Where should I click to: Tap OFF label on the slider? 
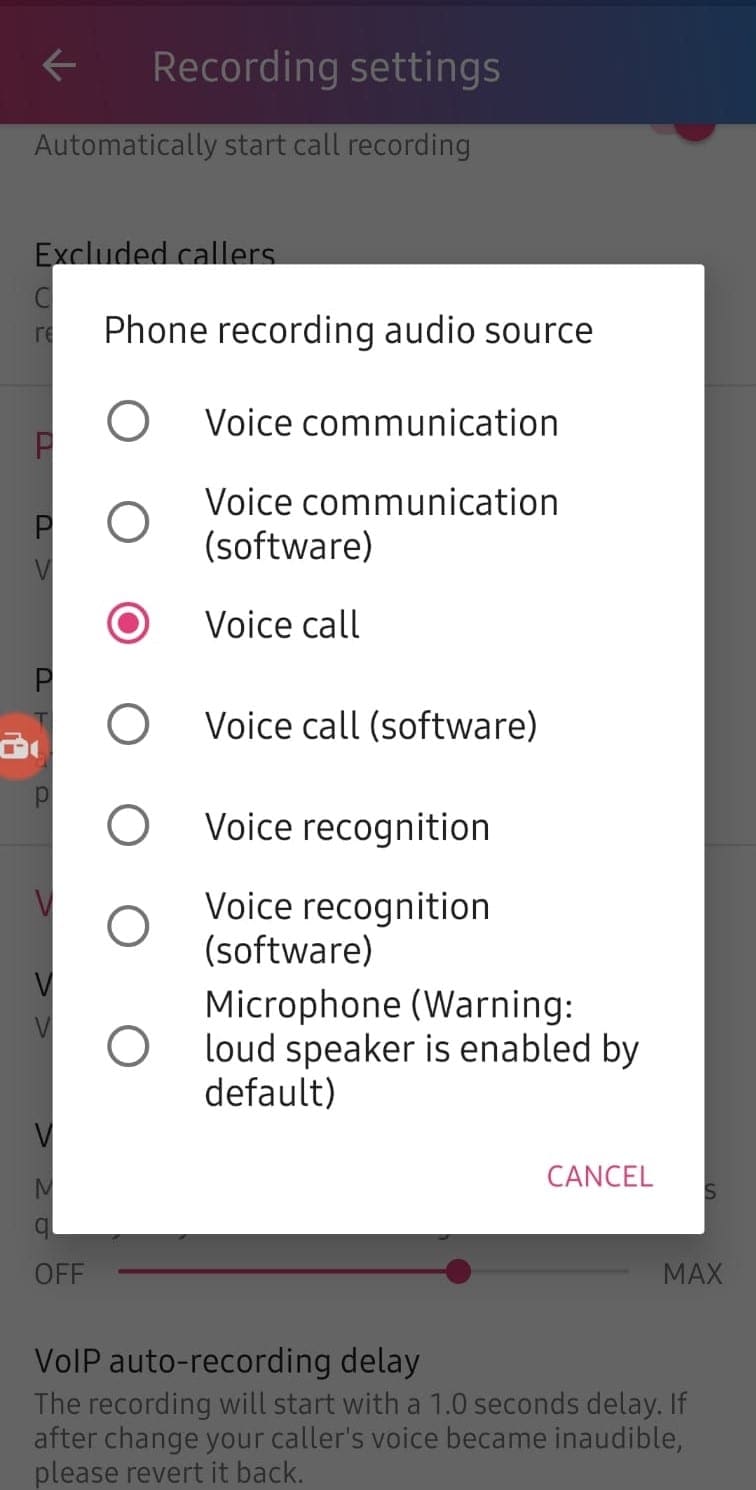pyautogui.click(x=59, y=1272)
